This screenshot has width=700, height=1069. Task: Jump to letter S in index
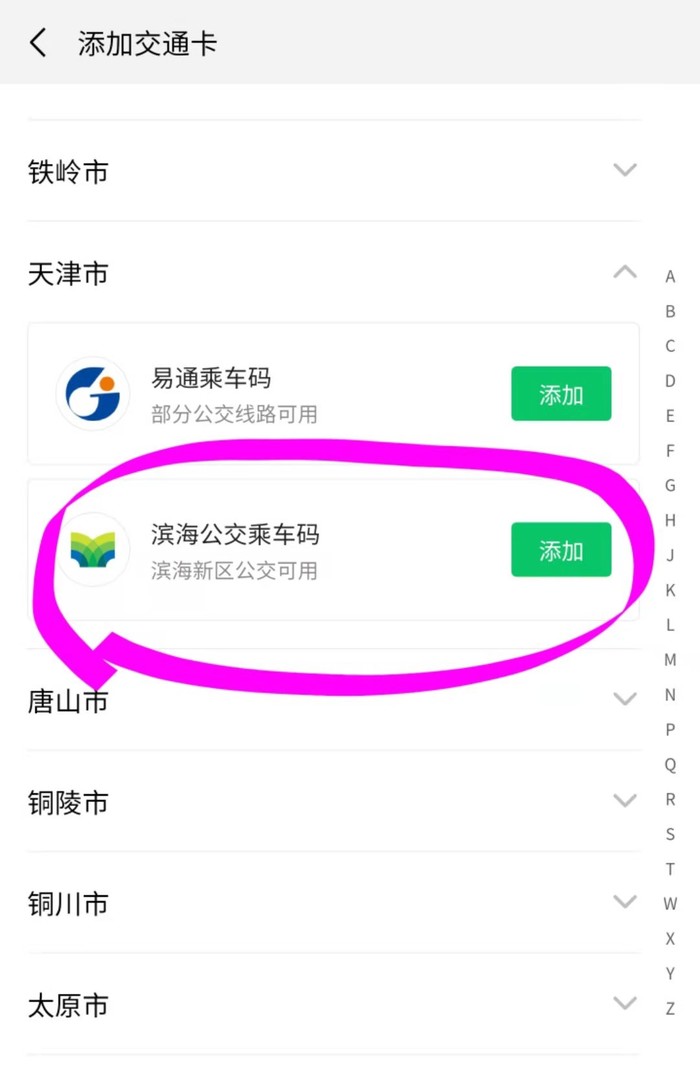coord(670,834)
